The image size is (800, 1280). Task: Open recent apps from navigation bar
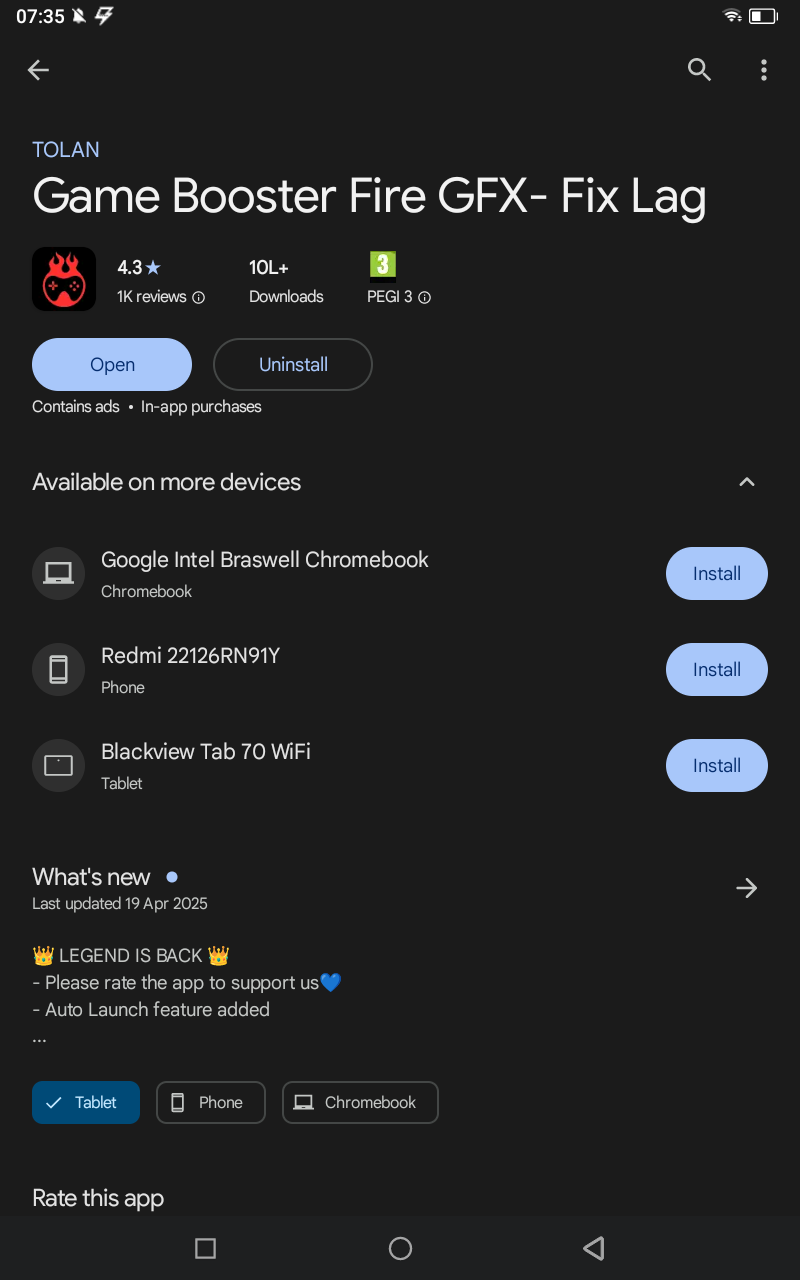(x=206, y=1248)
